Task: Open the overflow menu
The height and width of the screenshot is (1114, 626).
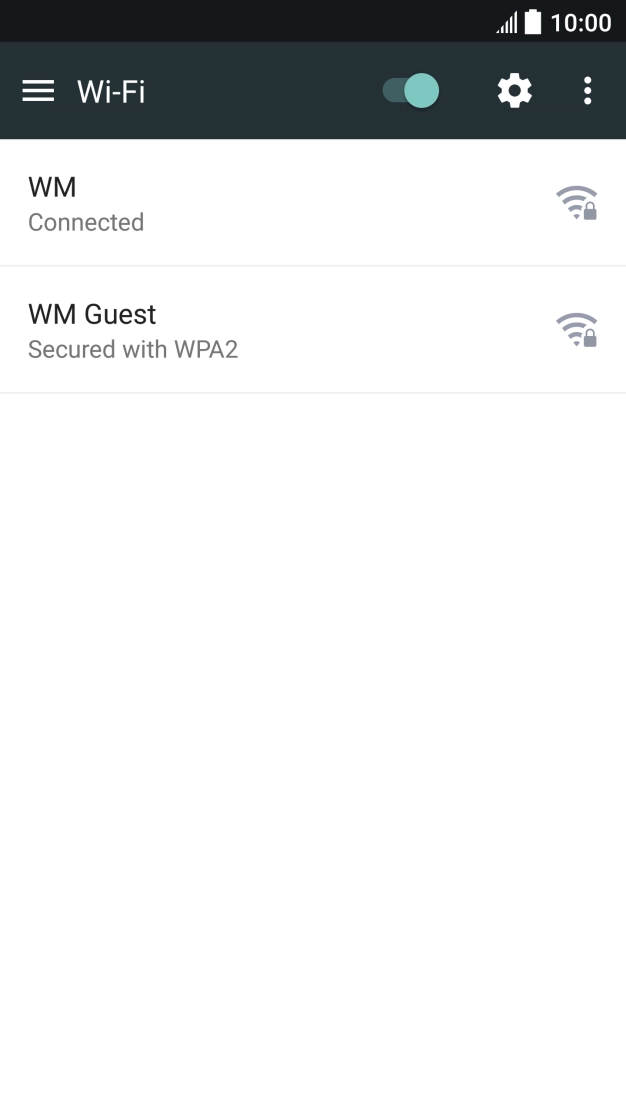Action: point(587,91)
